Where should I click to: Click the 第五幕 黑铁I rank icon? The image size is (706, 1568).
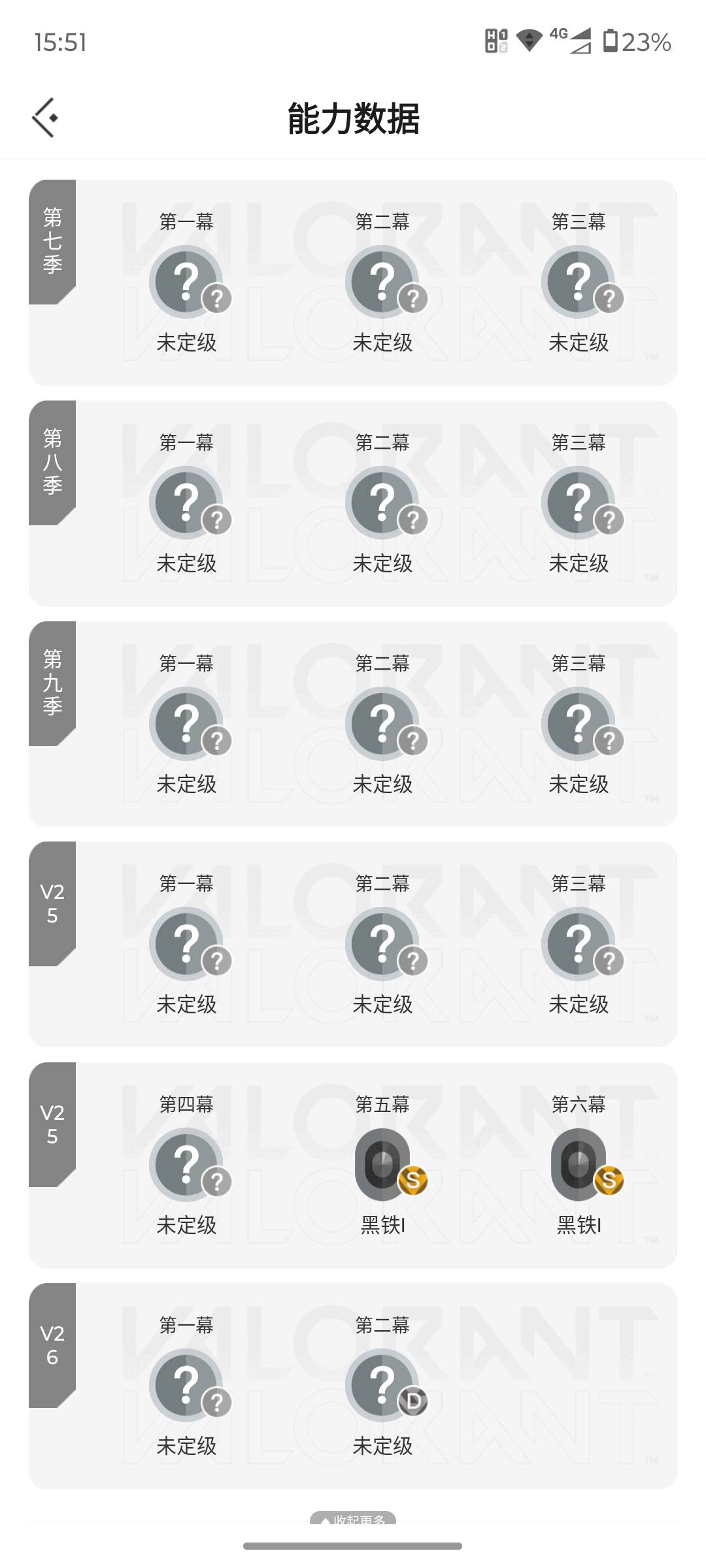point(384,1166)
